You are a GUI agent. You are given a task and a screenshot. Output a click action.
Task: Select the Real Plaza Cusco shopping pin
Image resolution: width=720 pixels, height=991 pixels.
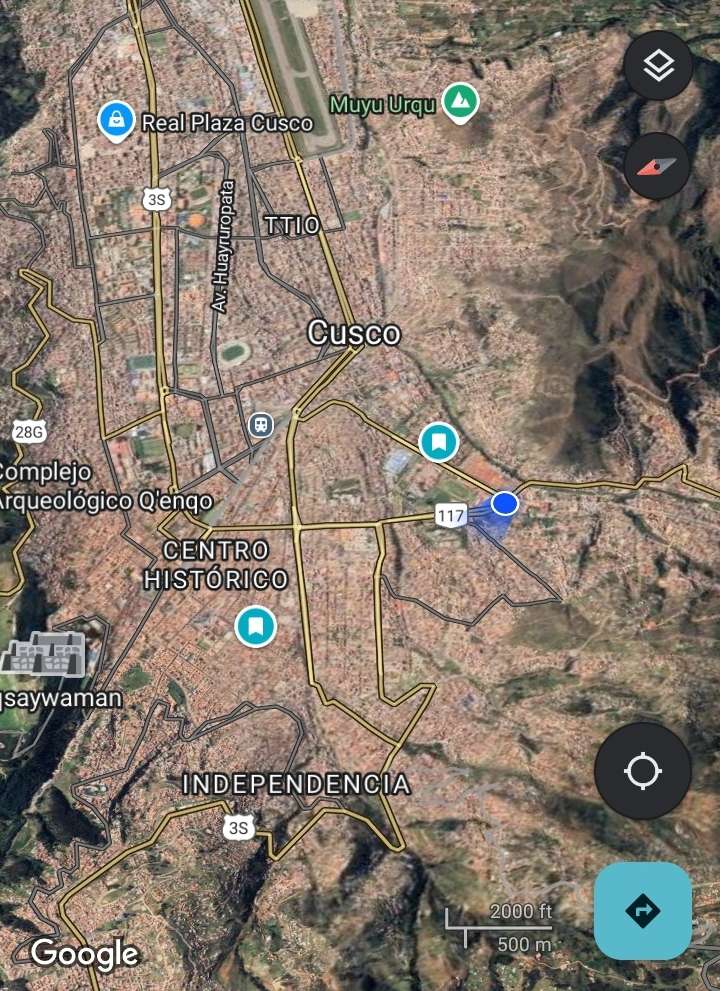click(x=117, y=121)
